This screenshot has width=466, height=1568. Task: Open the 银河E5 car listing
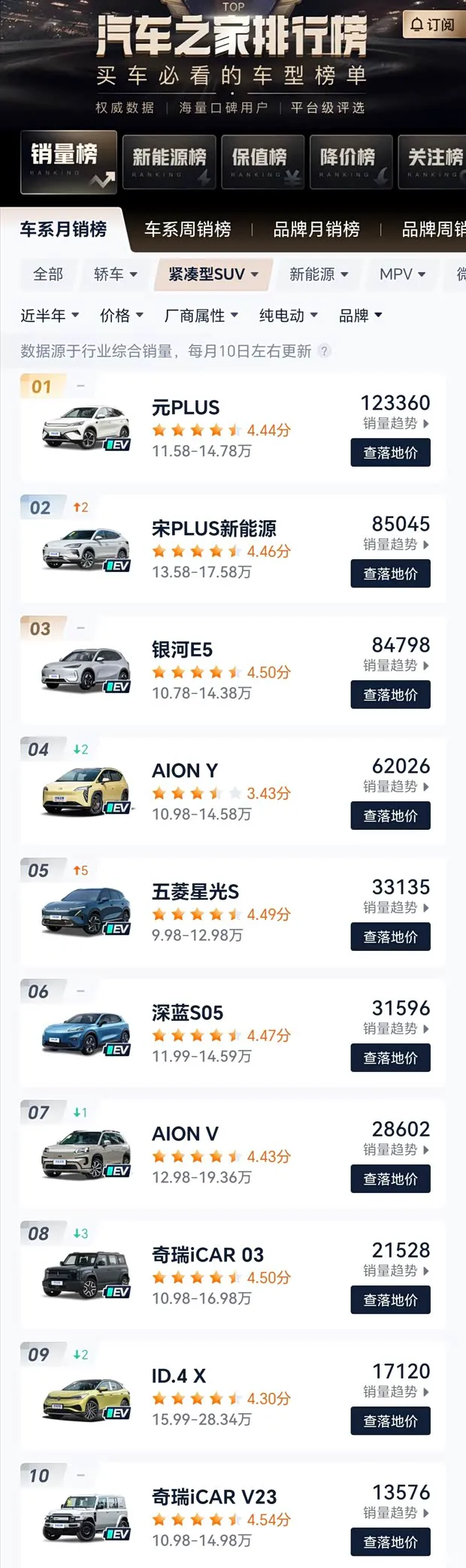coord(183,650)
